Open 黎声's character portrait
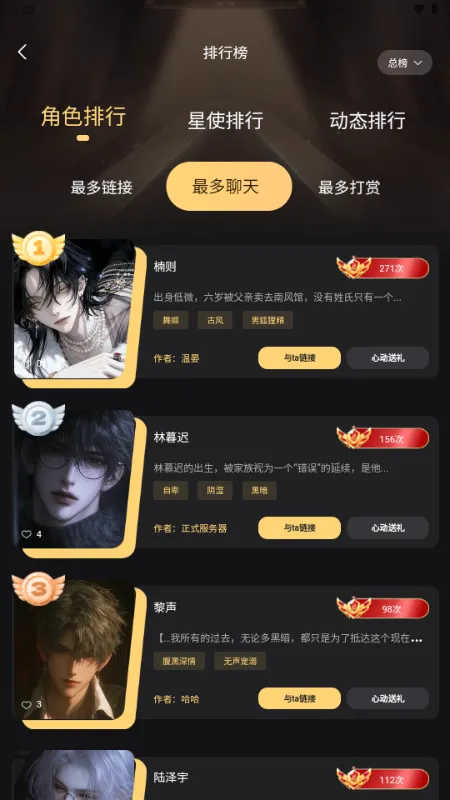Image resolution: width=450 pixels, height=800 pixels. coord(74,649)
